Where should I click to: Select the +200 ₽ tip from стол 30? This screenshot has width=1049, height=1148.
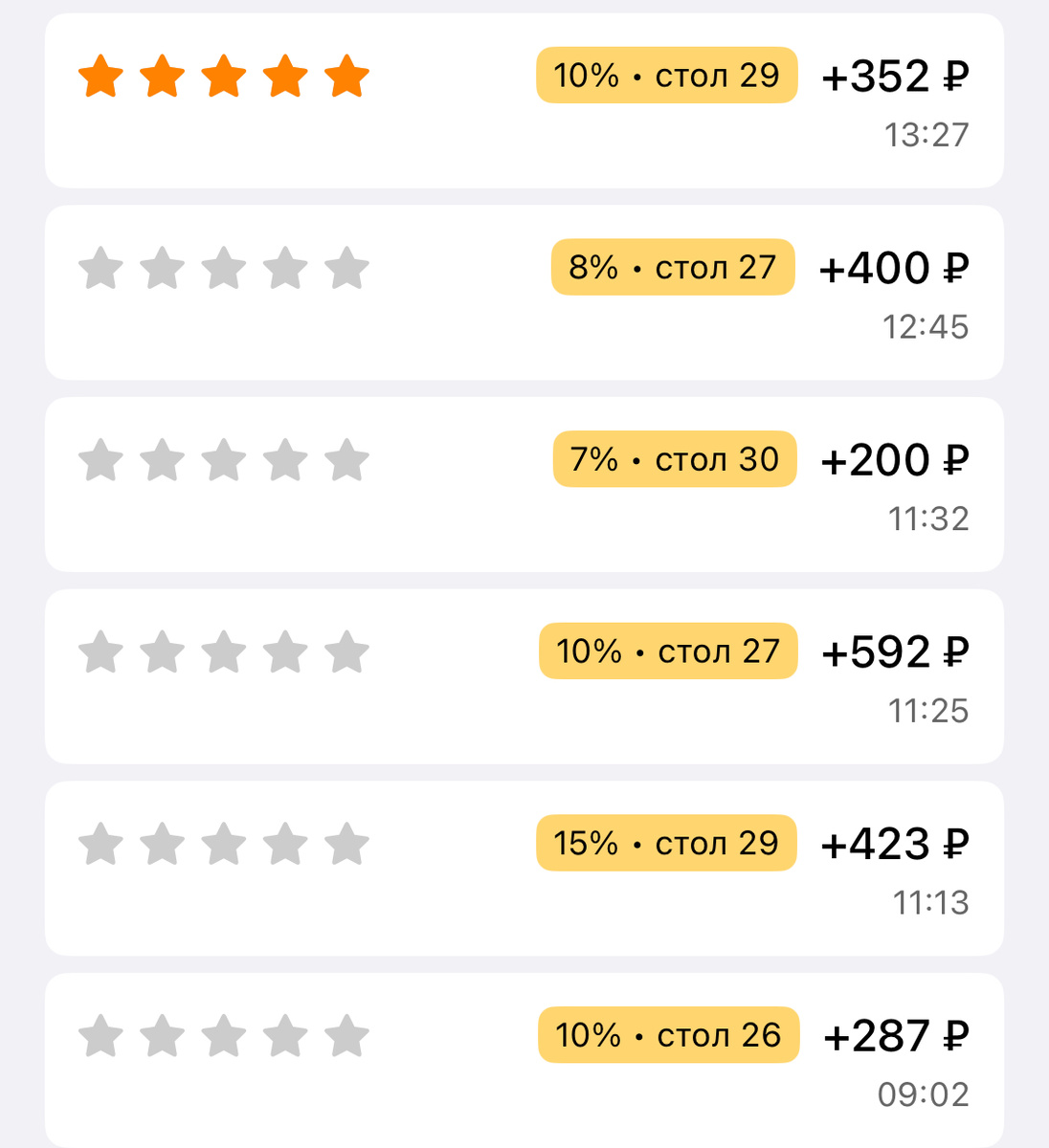coord(524,484)
